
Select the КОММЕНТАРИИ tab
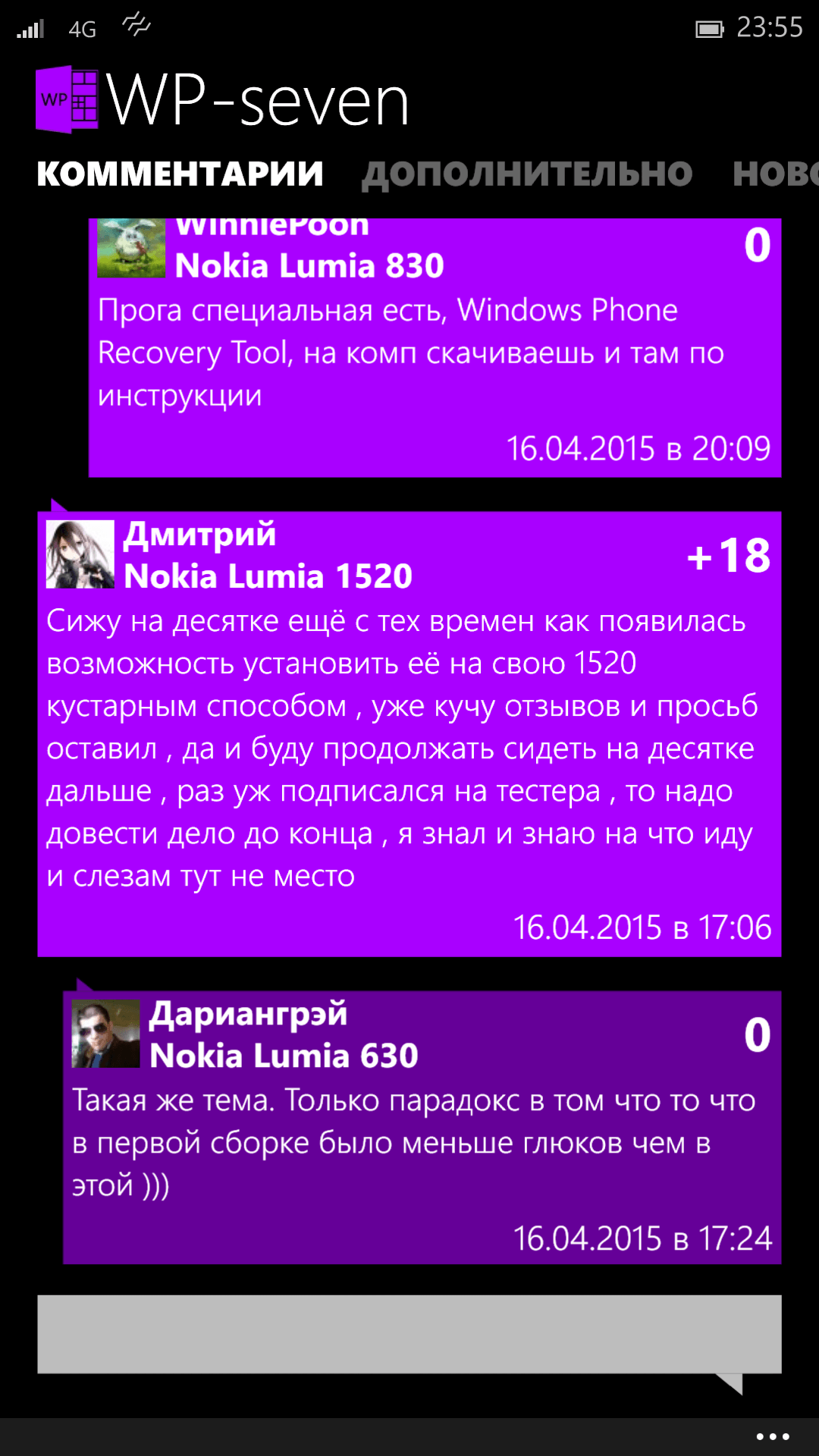point(180,174)
